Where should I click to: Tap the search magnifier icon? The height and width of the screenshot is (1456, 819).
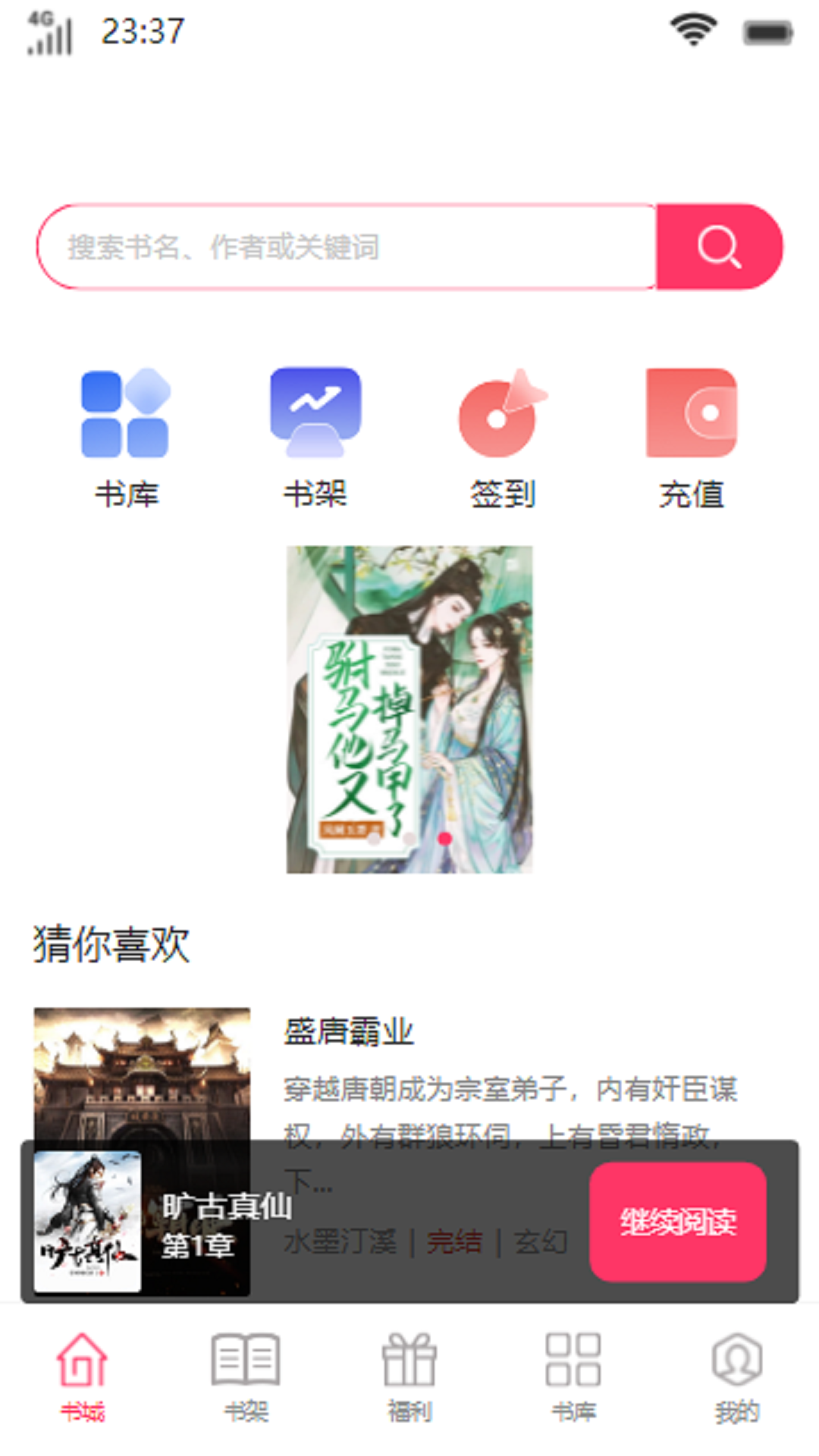[719, 247]
